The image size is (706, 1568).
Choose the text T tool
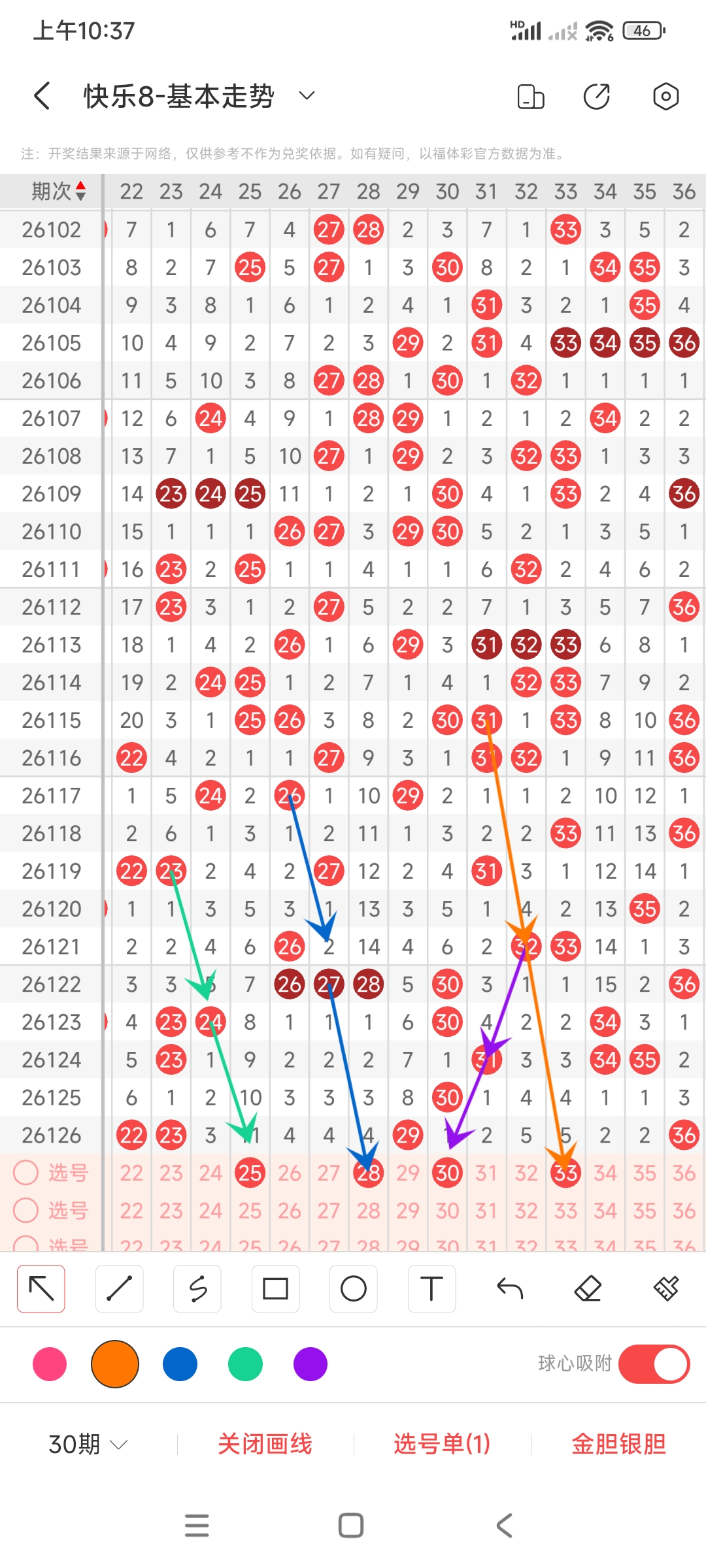431,1289
